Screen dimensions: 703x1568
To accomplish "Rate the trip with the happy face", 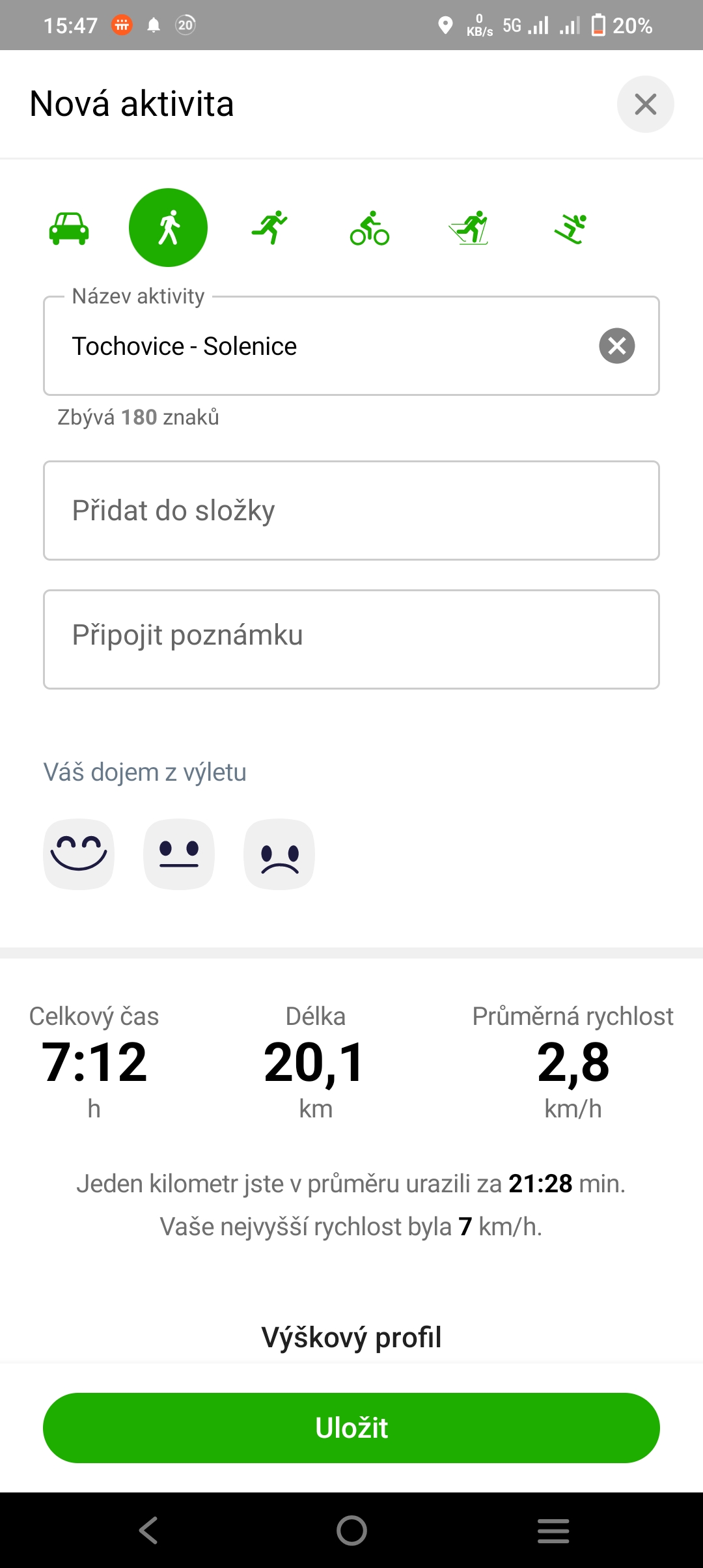I will click(x=79, y=854).
